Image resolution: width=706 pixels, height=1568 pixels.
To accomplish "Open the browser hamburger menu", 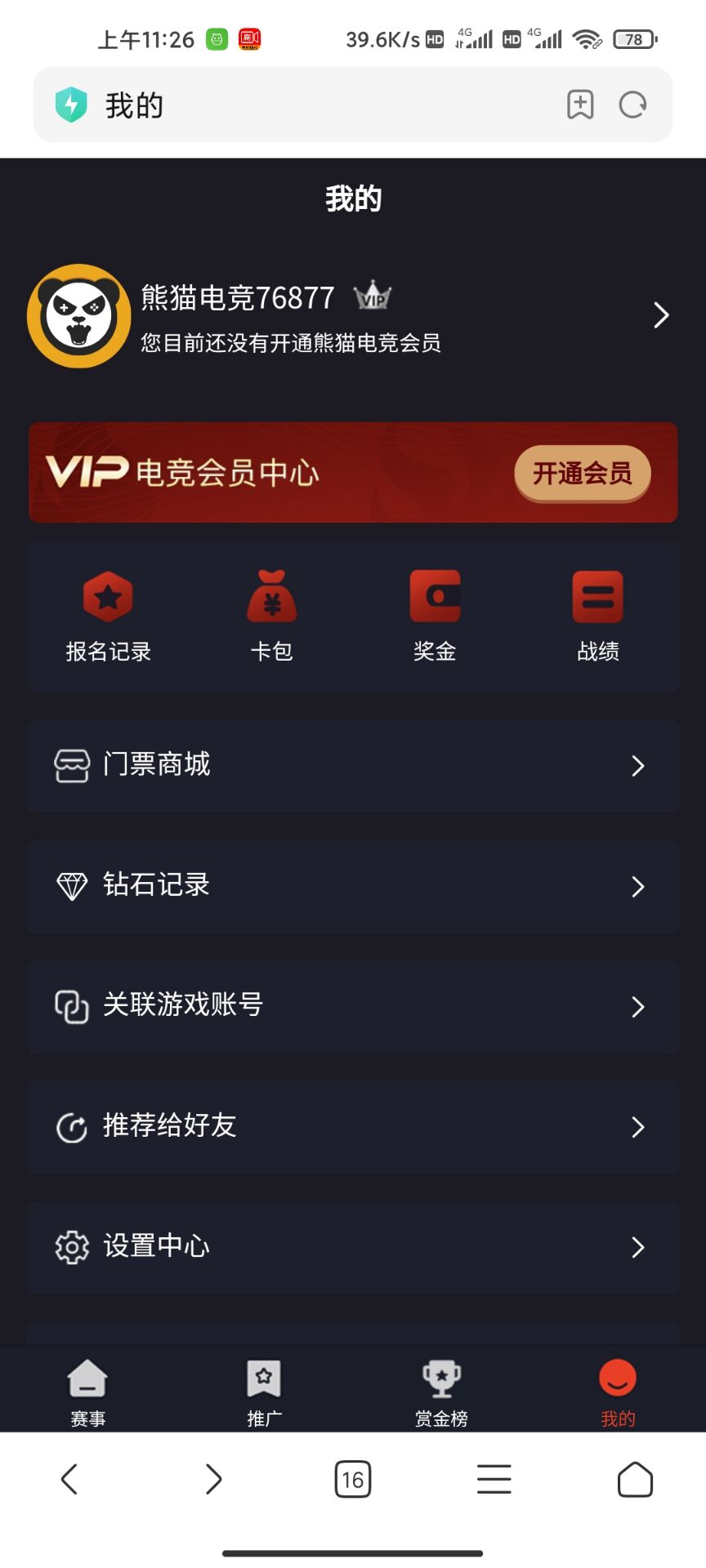I will click(x=494, y=1479).
